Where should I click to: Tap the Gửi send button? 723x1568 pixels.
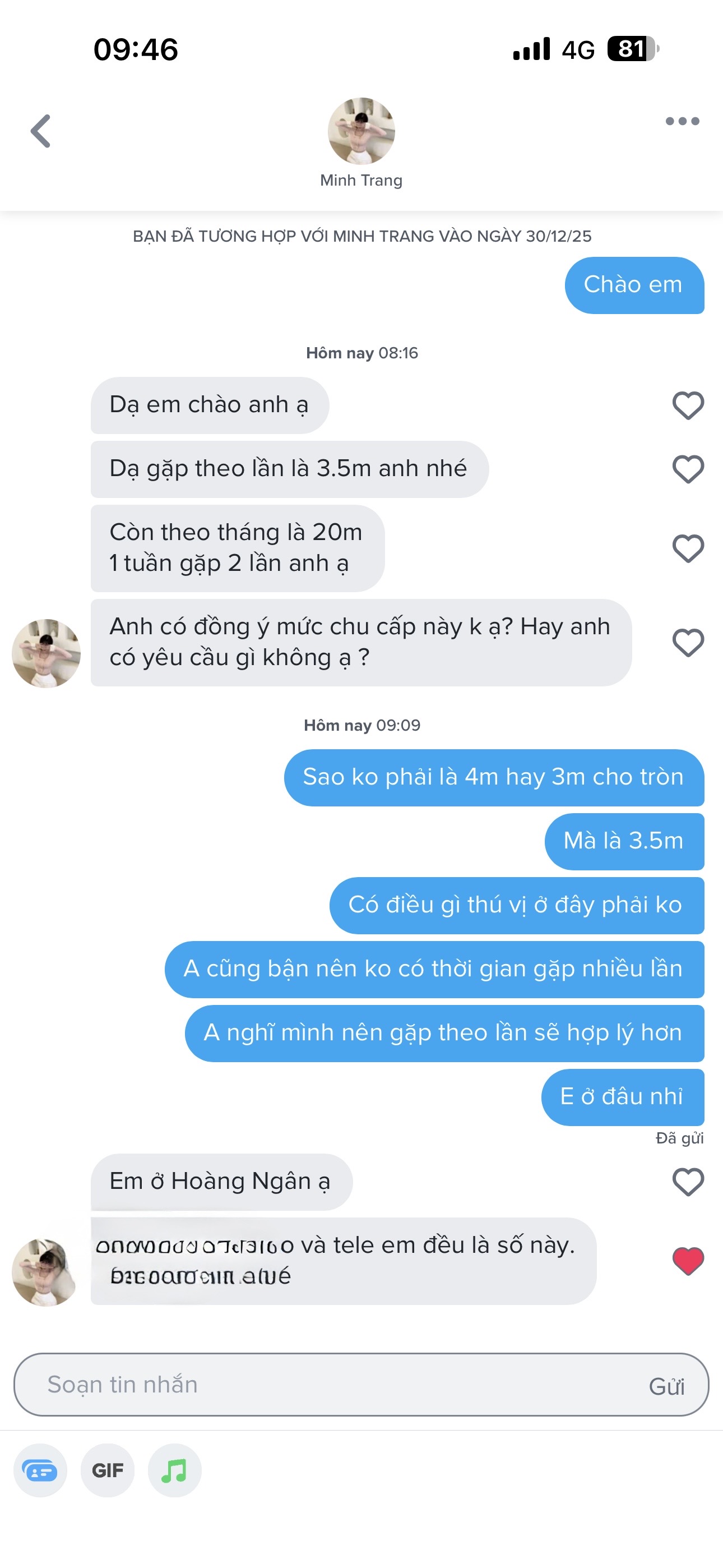point(666,1387)
